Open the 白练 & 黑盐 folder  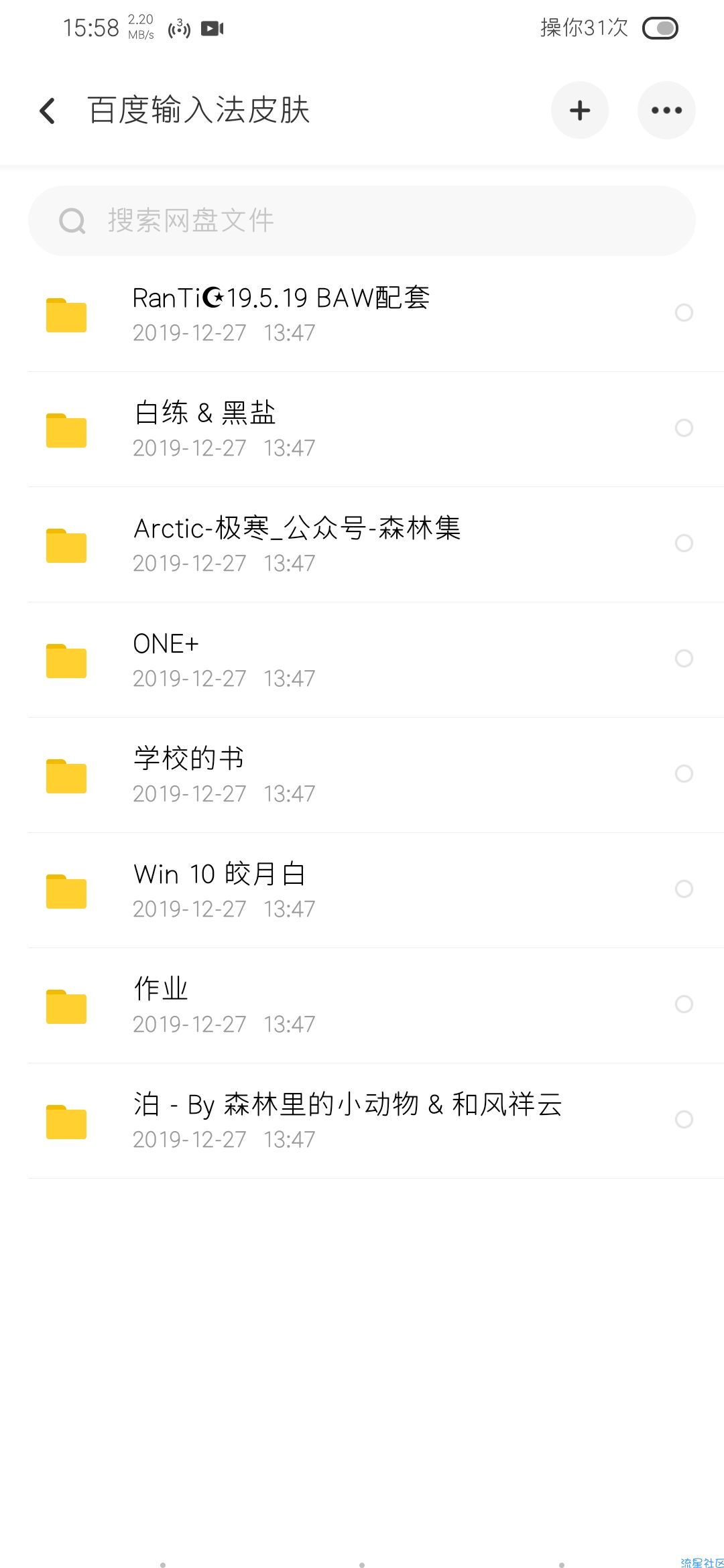point(362,429)
